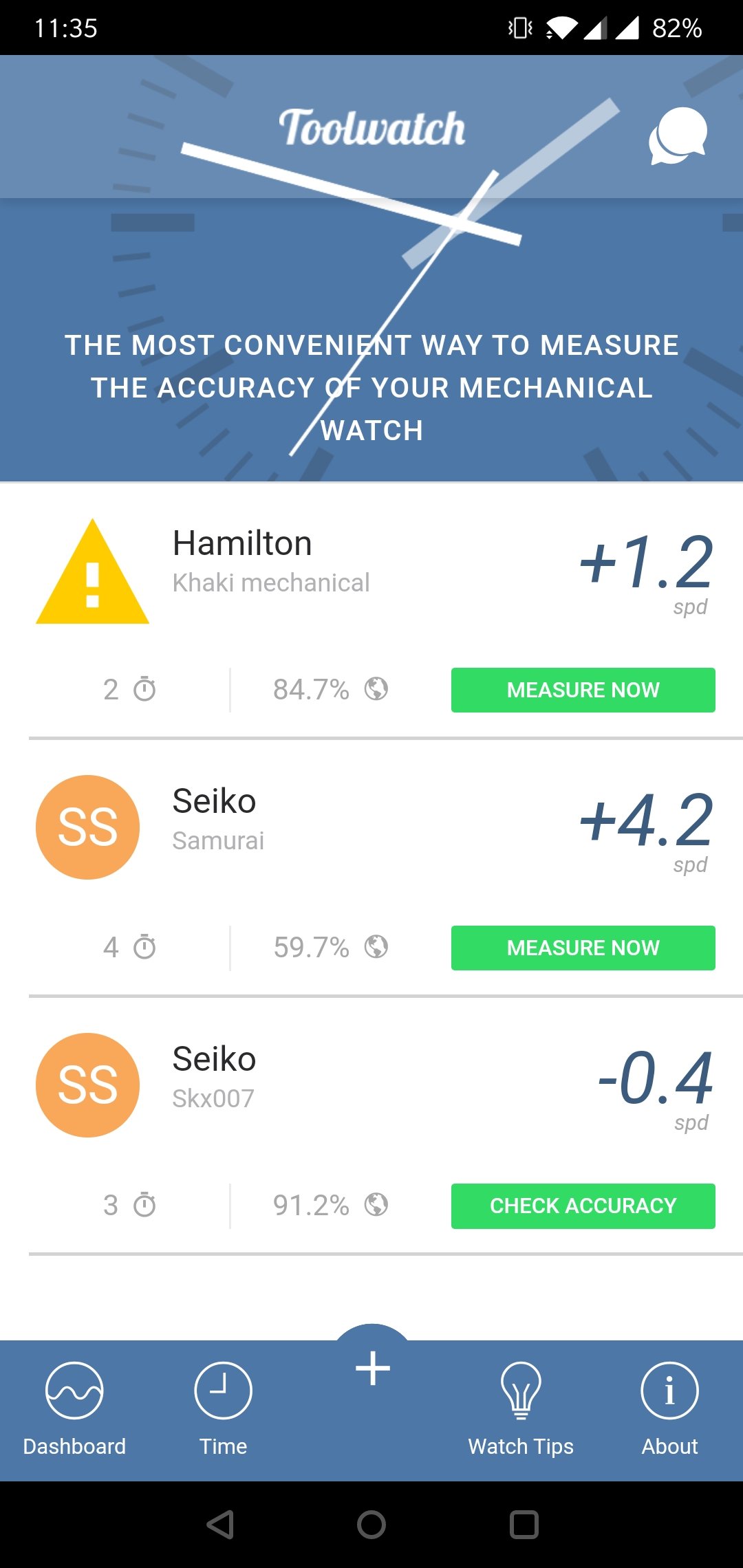Go to the phone home screen
The image size is (743, 1568).
tap(371, 1525)
